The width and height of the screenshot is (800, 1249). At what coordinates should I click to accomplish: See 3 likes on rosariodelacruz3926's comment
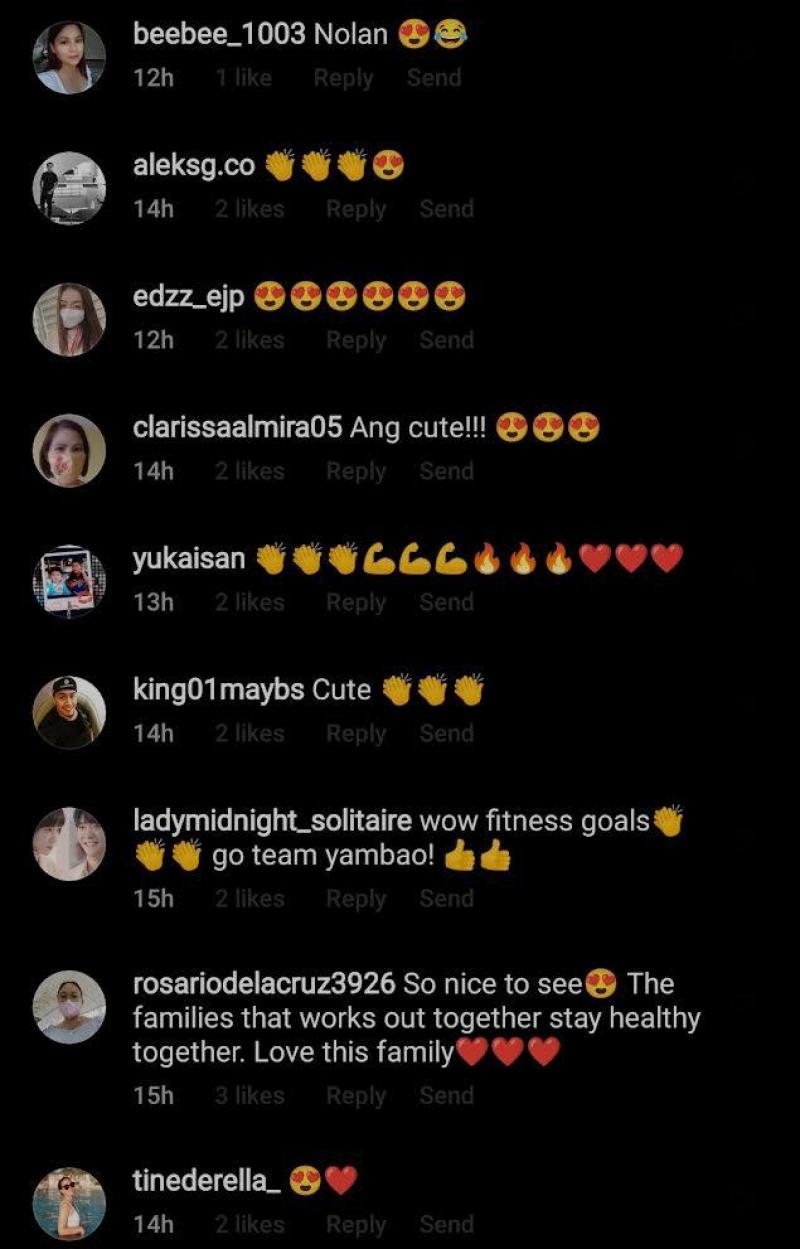click(249, 1096)
